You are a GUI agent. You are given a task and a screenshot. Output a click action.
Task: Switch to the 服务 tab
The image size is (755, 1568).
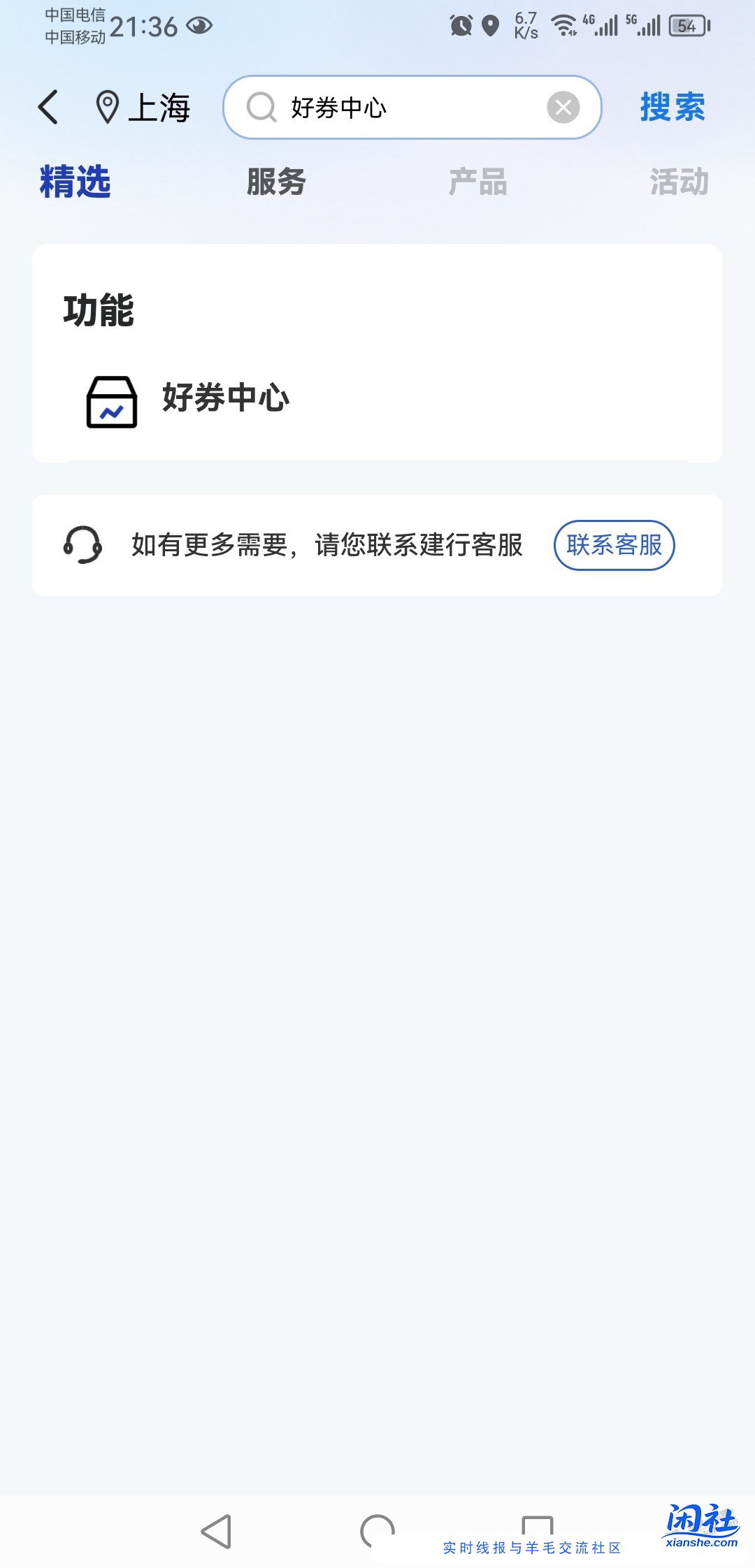point(275,182)
